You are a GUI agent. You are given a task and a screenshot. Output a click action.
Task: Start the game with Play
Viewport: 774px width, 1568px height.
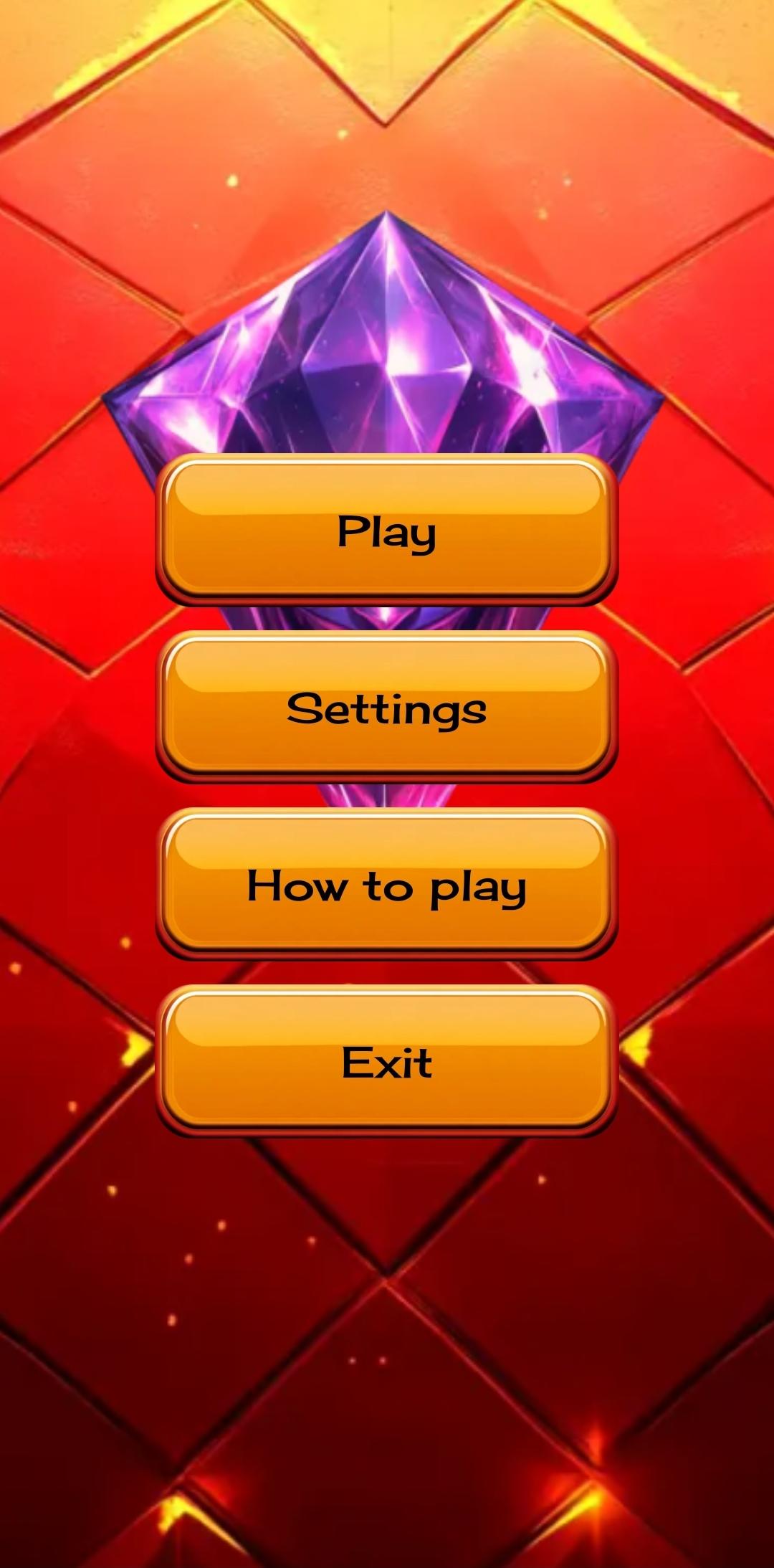coord(386,530)
